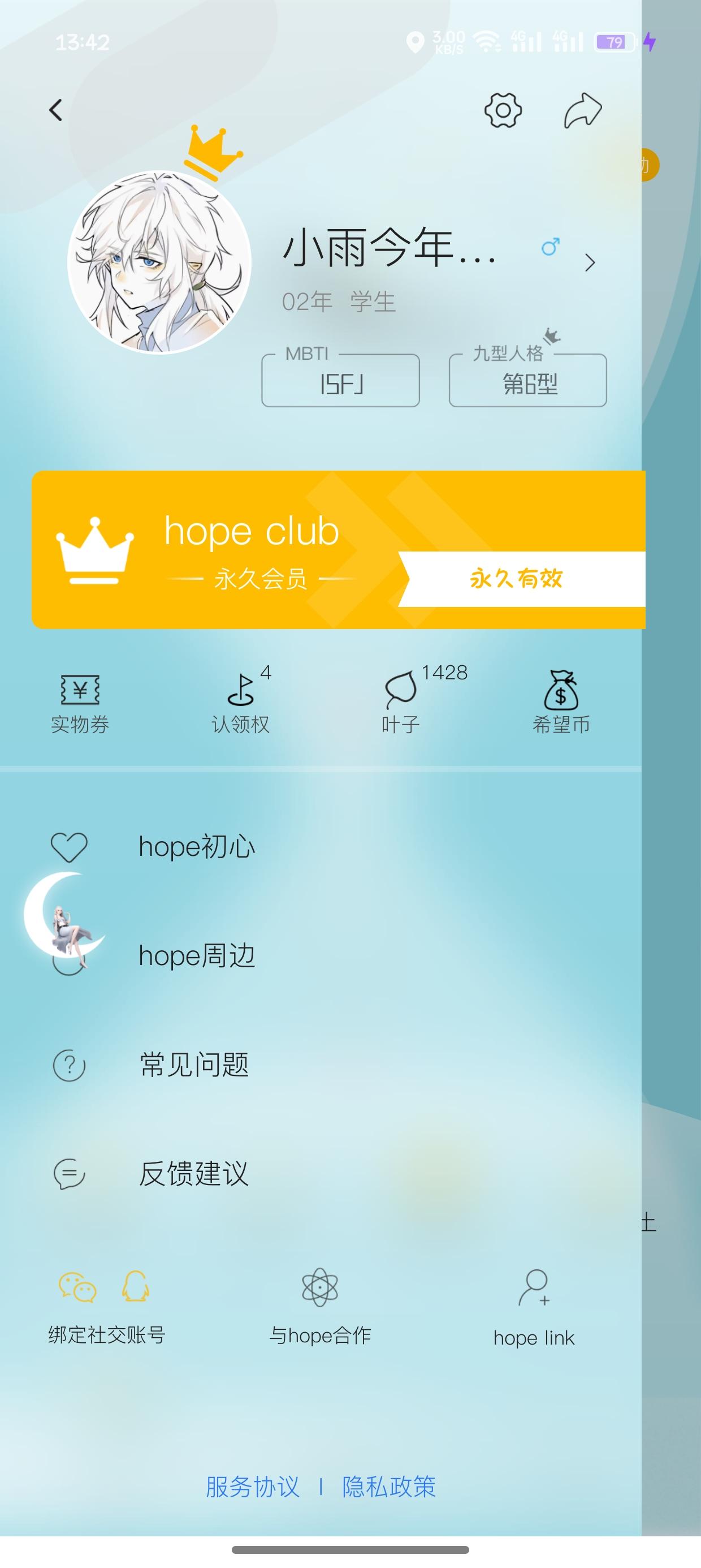Go back using the arrow
The height and width of the screenshot is (1568, 701).
coord(56,110)
